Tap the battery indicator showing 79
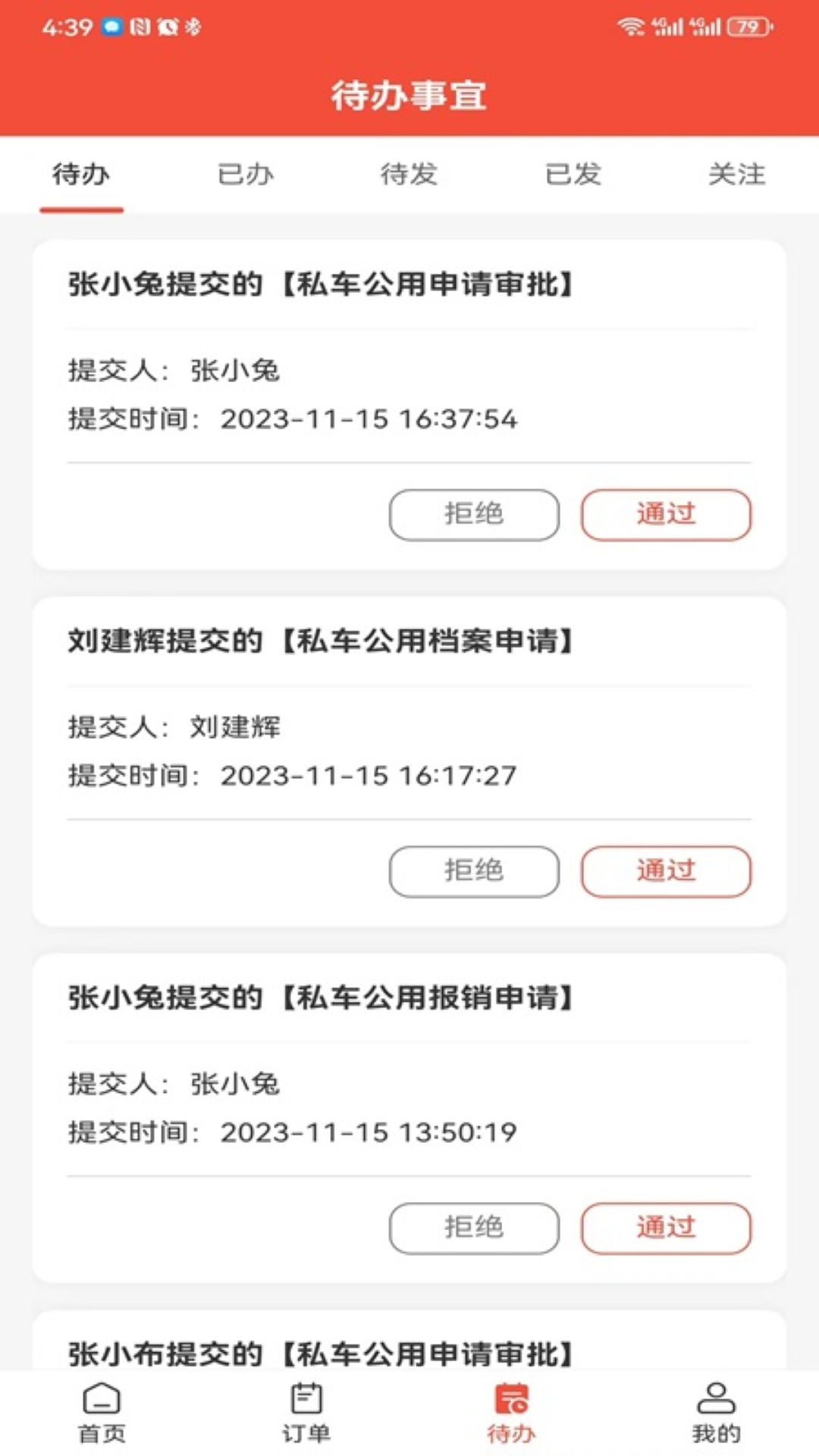Screen dimensions: 819x1456 739,26
